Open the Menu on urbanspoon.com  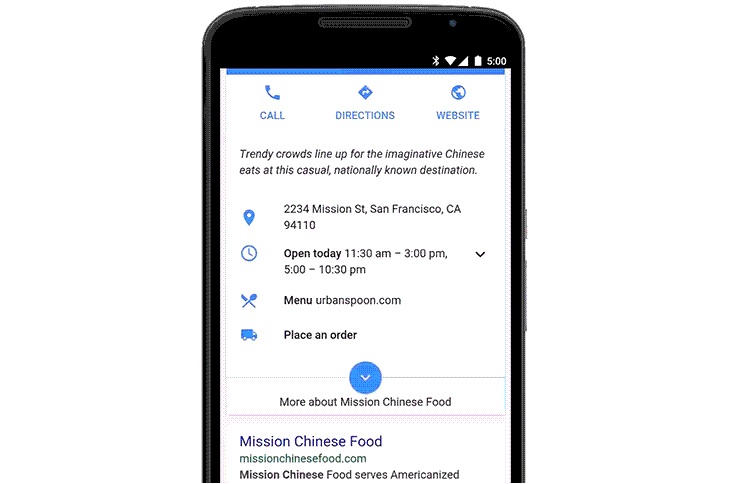tap(342, 300)
